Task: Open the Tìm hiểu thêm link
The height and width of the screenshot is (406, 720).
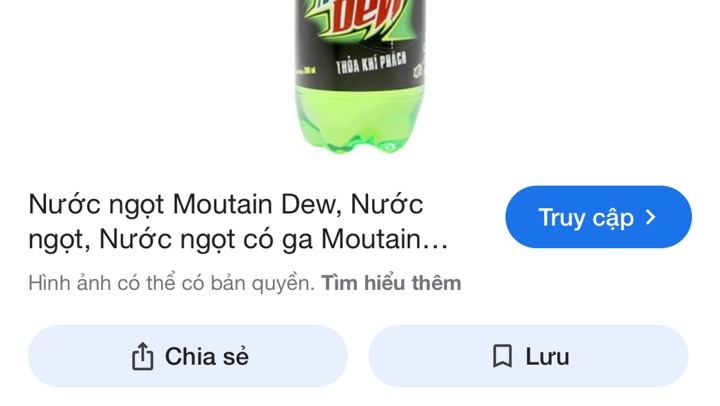Action: click(391, 283)
